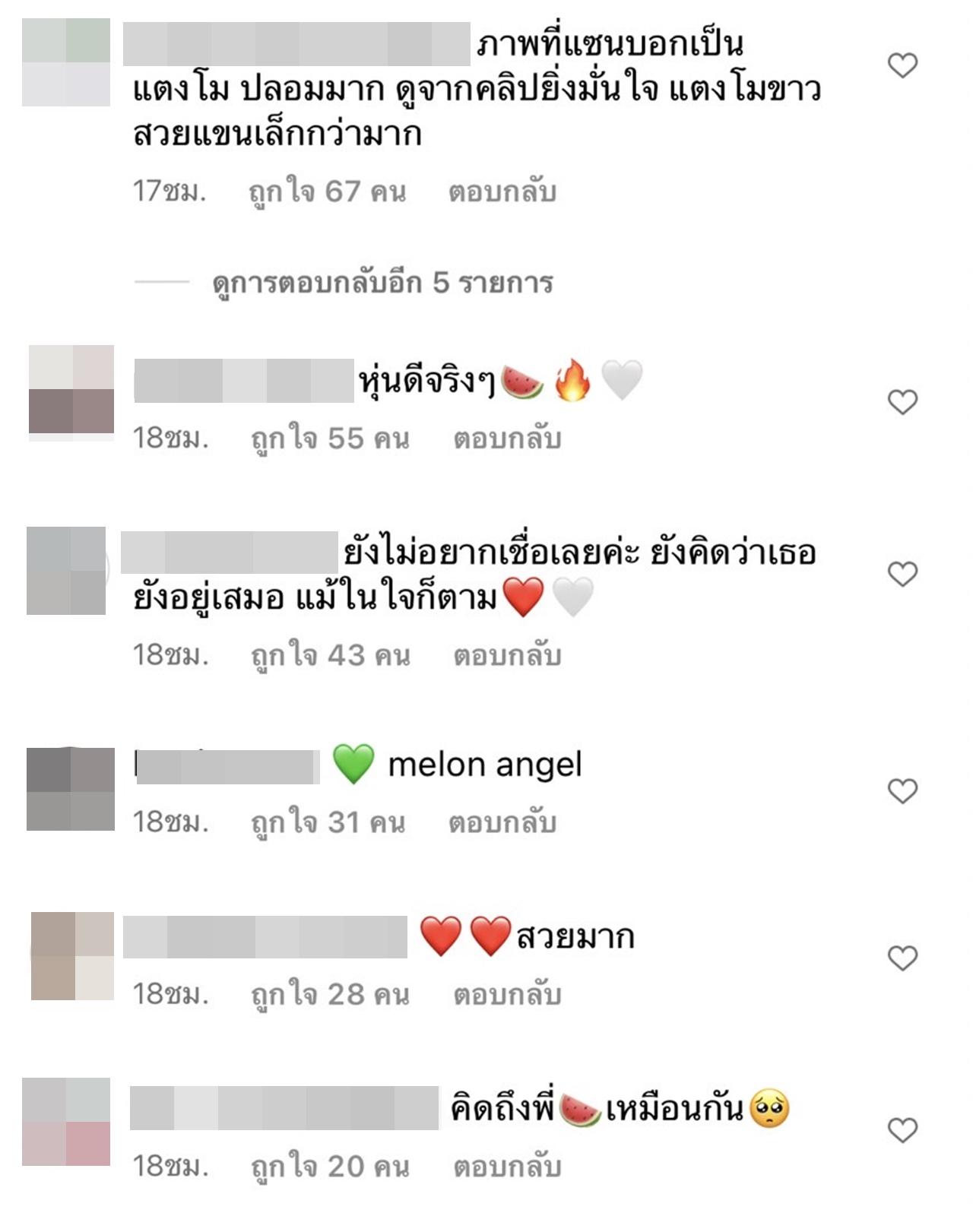Like the comment with 43 likes
973x1232 pixels.
(902, 575)
